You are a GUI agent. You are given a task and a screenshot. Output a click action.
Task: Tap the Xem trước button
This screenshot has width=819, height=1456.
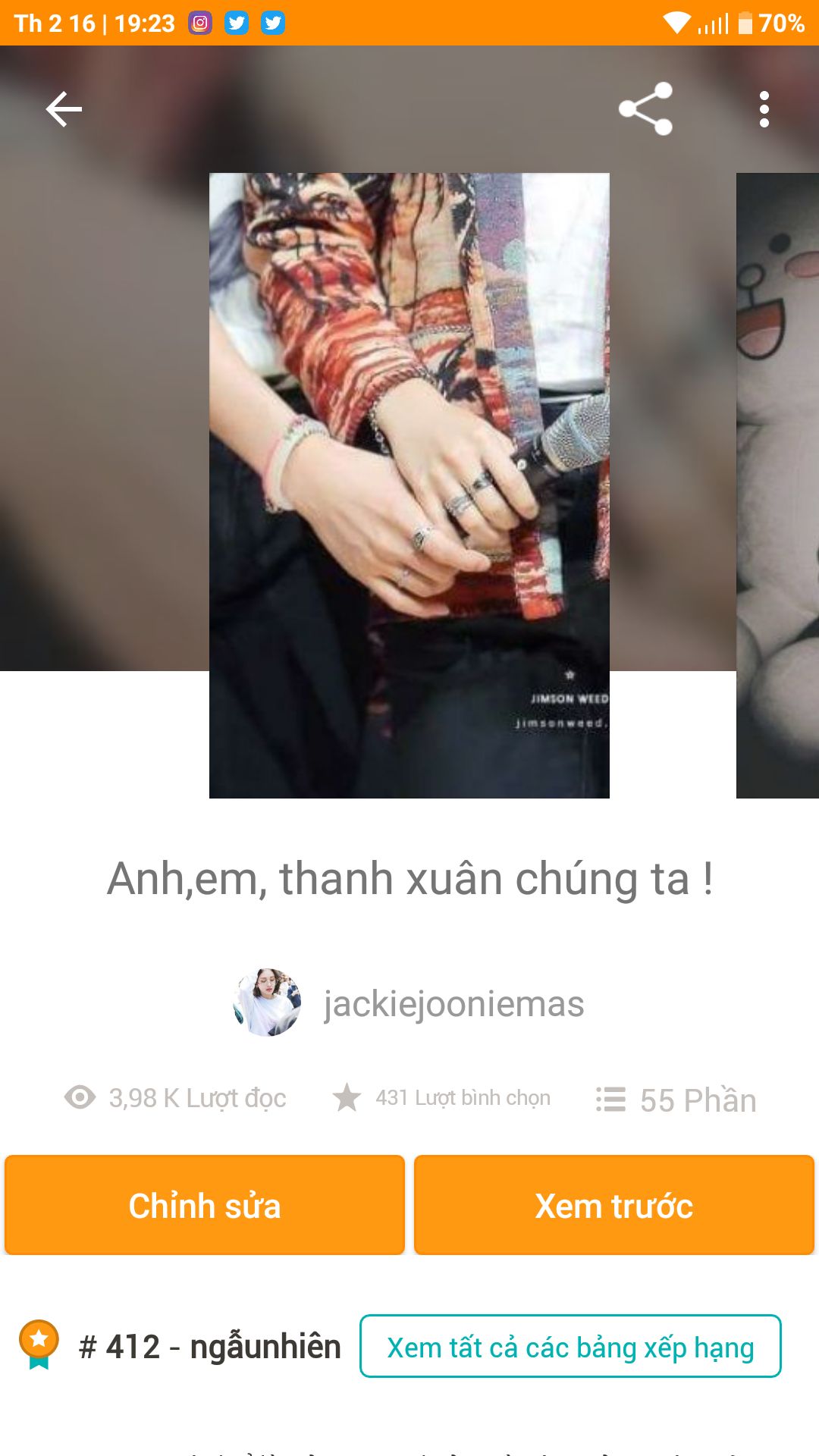coord(614,1205)
